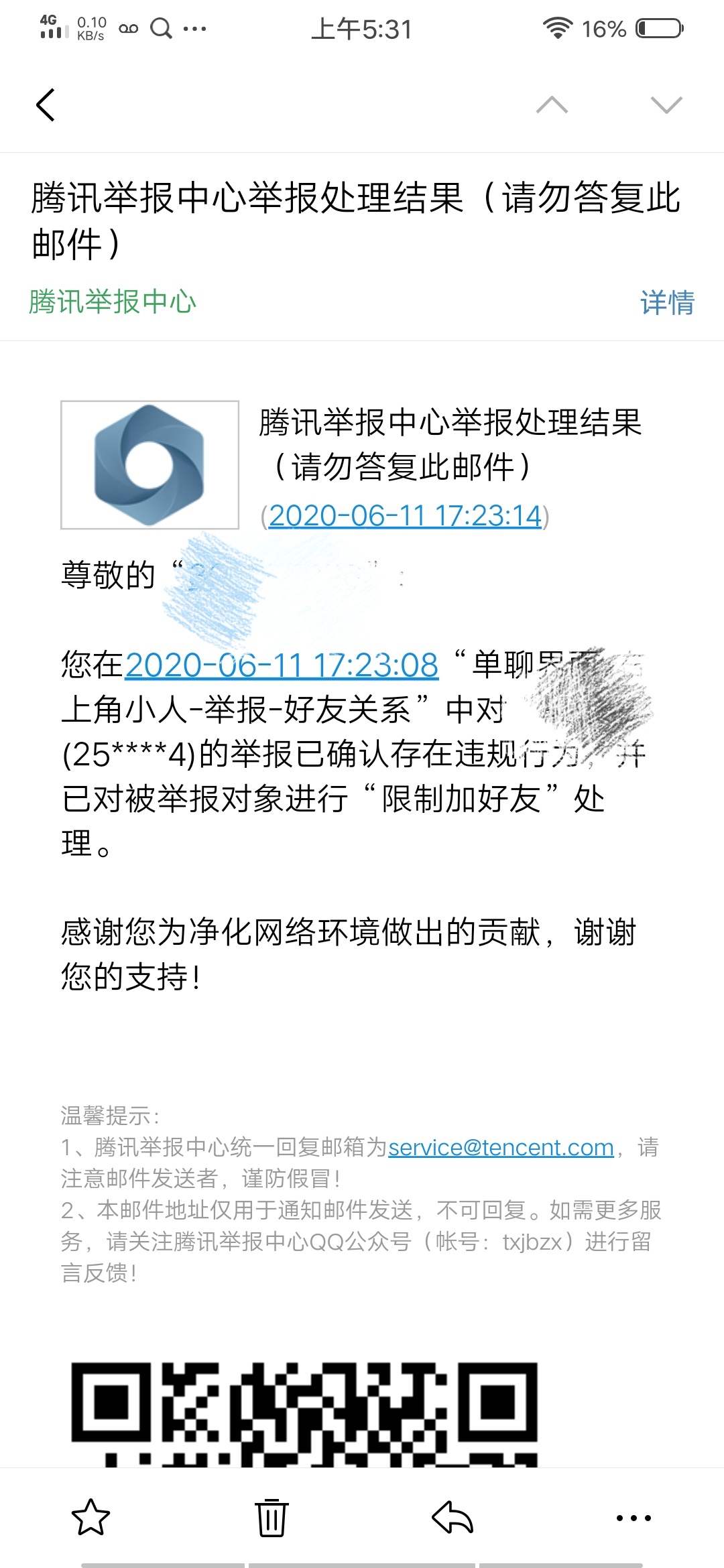Delete this email with the trash icon
The image size is (724, 1568).
pos(271,1517)
